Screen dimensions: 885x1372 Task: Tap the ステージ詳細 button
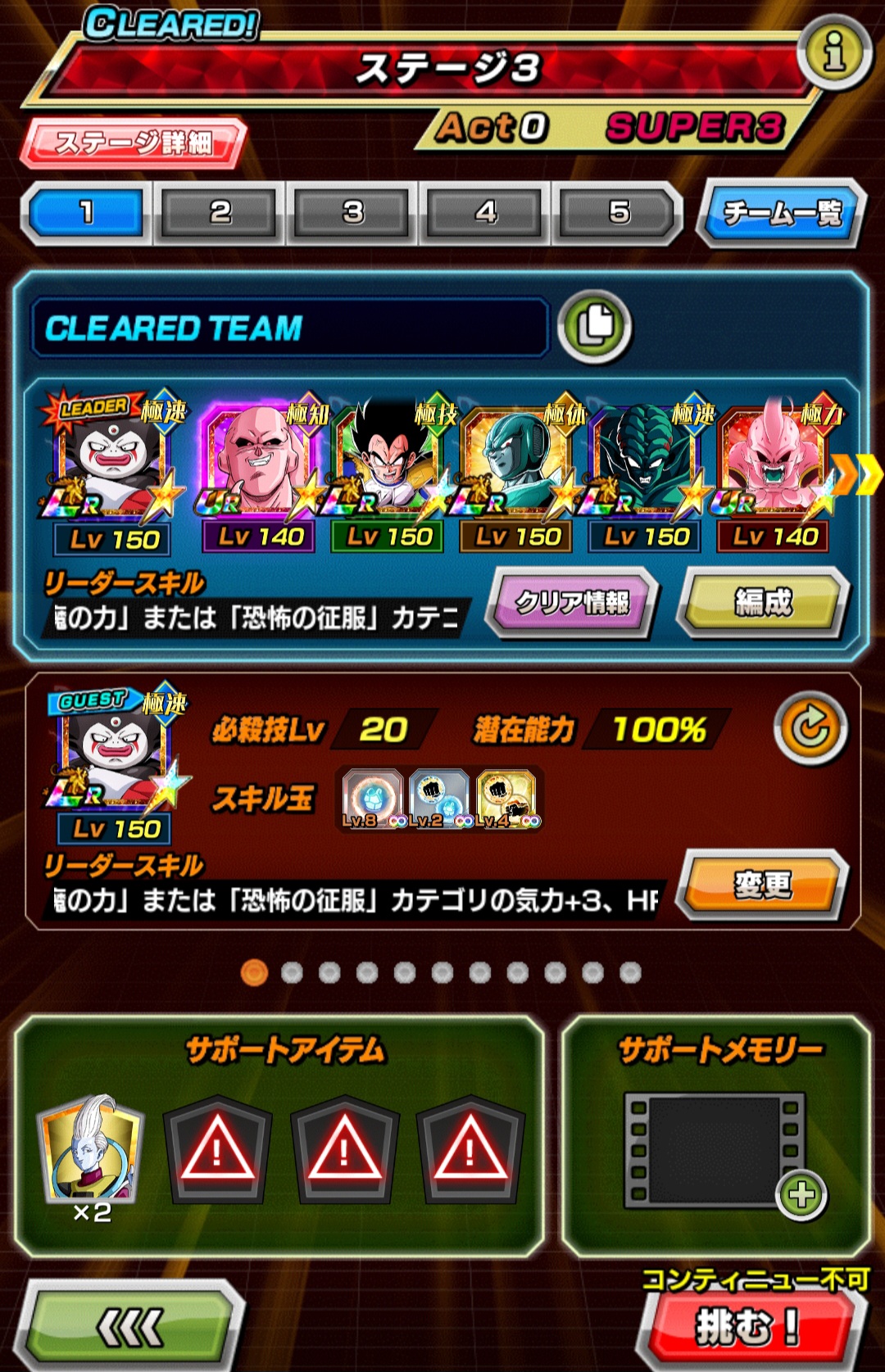(x=134, y=143)
